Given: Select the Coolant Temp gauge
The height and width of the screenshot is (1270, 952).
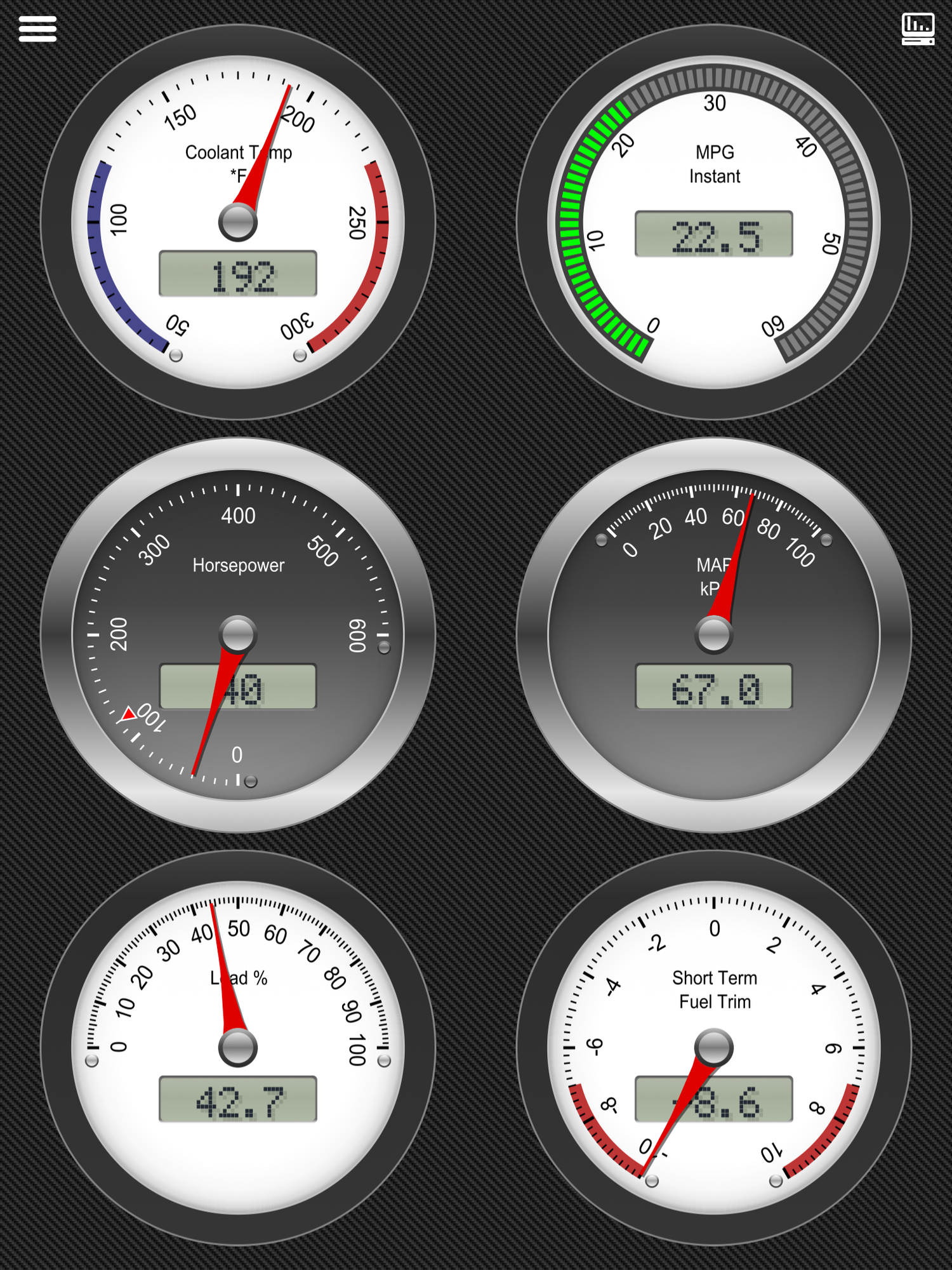Looking at the screenshot, I should tap(238, 222).
